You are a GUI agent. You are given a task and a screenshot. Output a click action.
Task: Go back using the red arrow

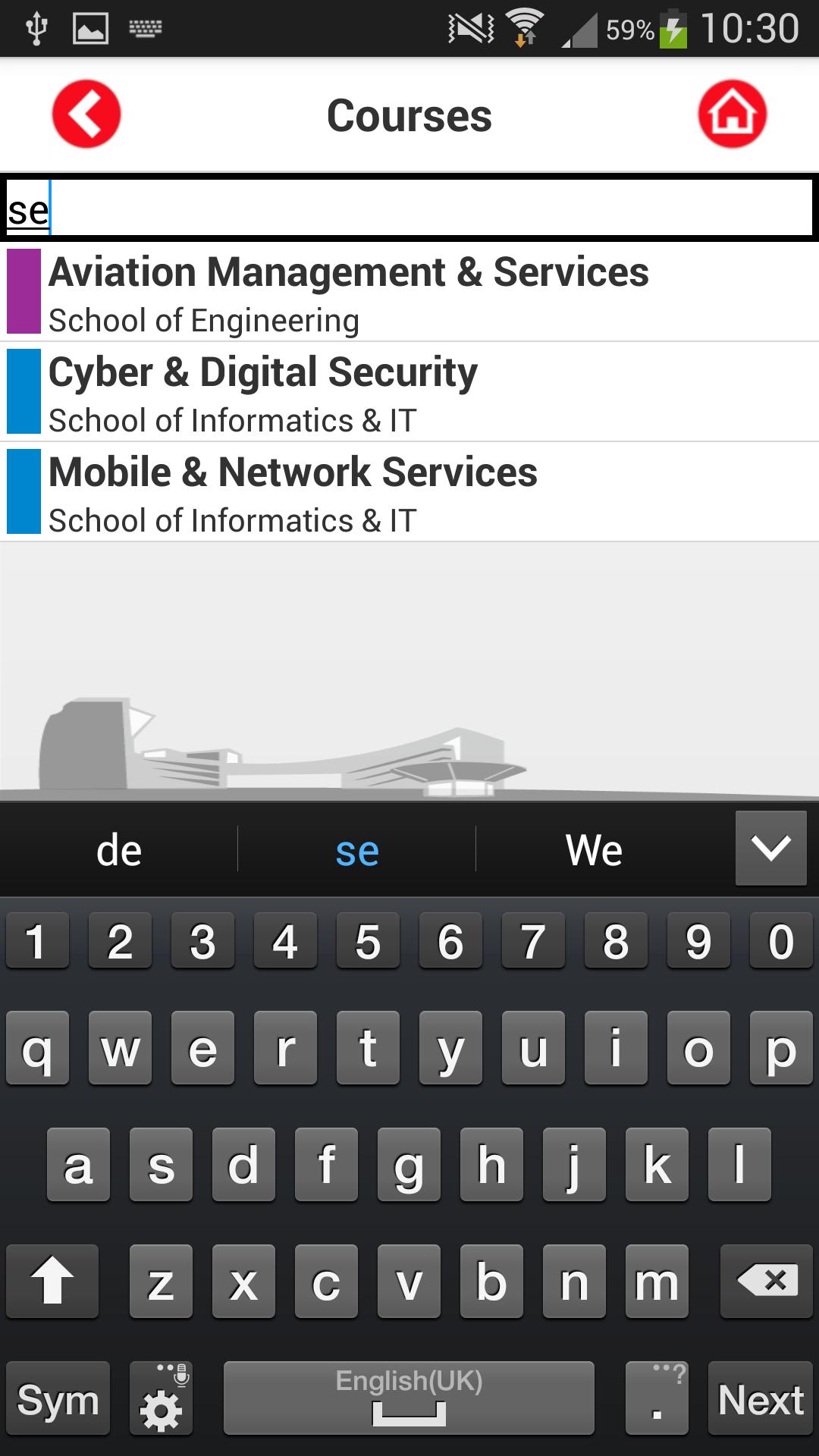pos(86,115)
